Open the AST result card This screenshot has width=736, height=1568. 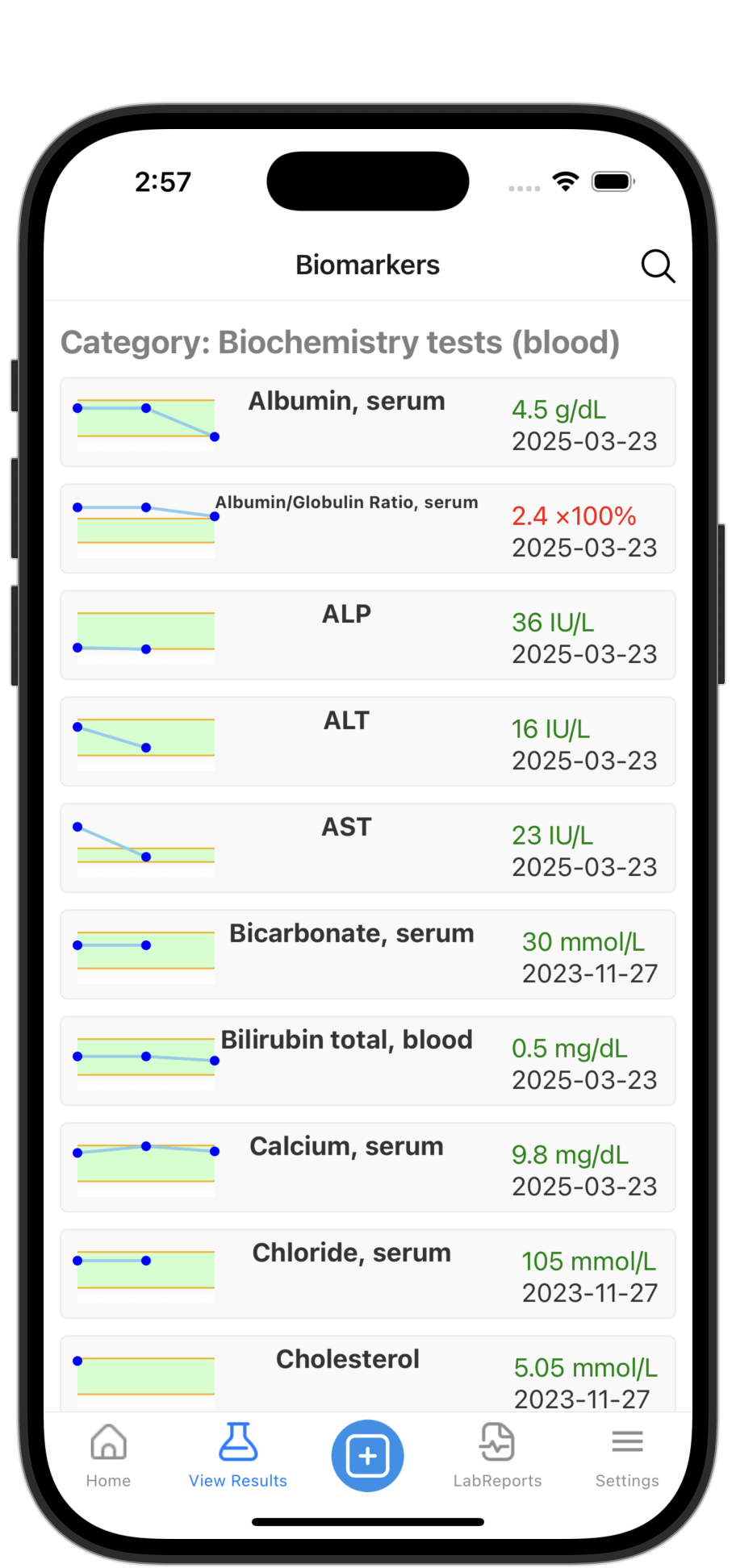pos(368,848)
